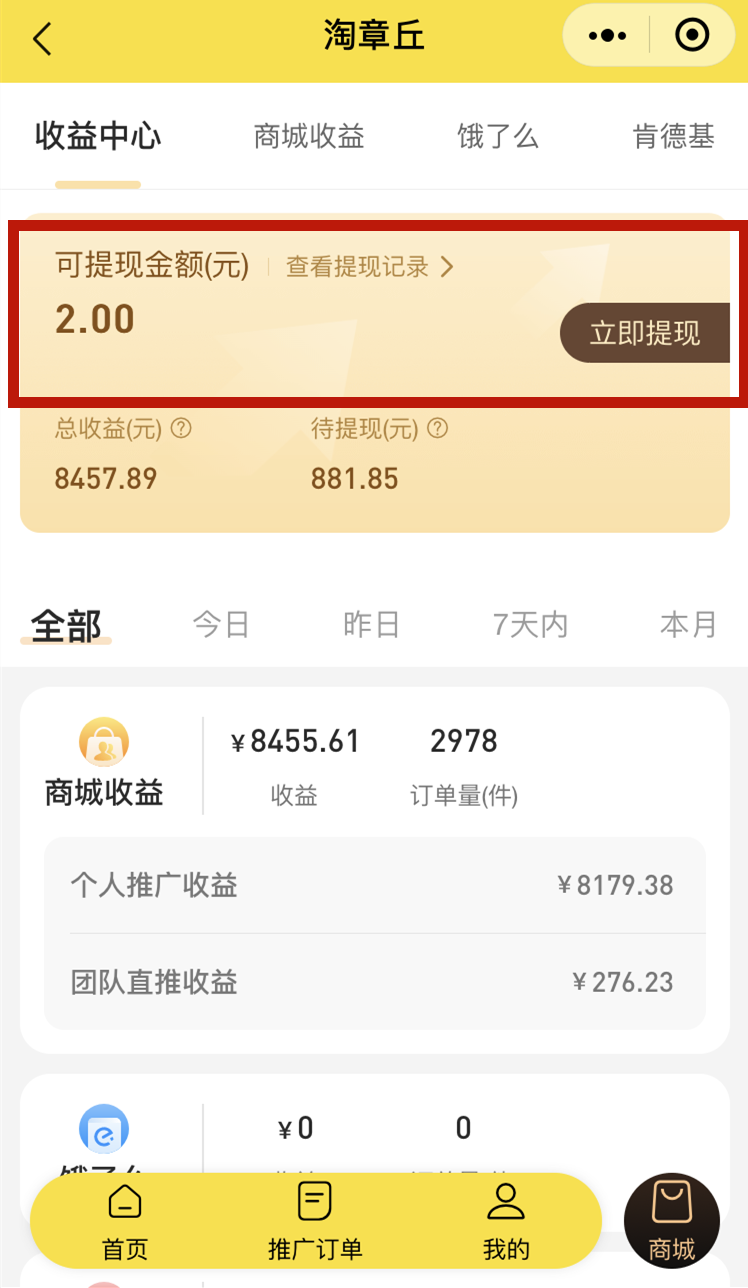View withdrawal records via 查看提现记录
This screenshot has width=748, height=1288.
coord(369,267)
